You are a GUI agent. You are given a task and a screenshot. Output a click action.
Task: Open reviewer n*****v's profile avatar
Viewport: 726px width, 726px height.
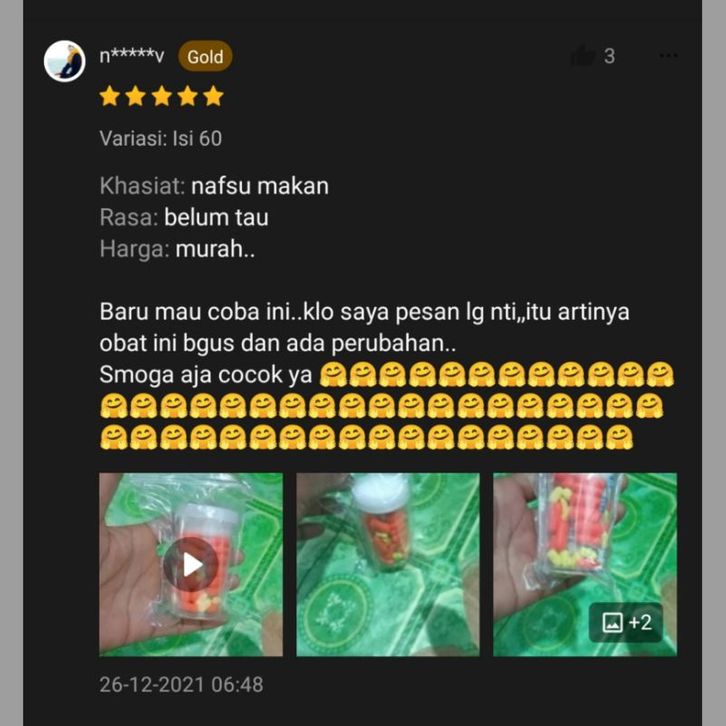[65, 61]
